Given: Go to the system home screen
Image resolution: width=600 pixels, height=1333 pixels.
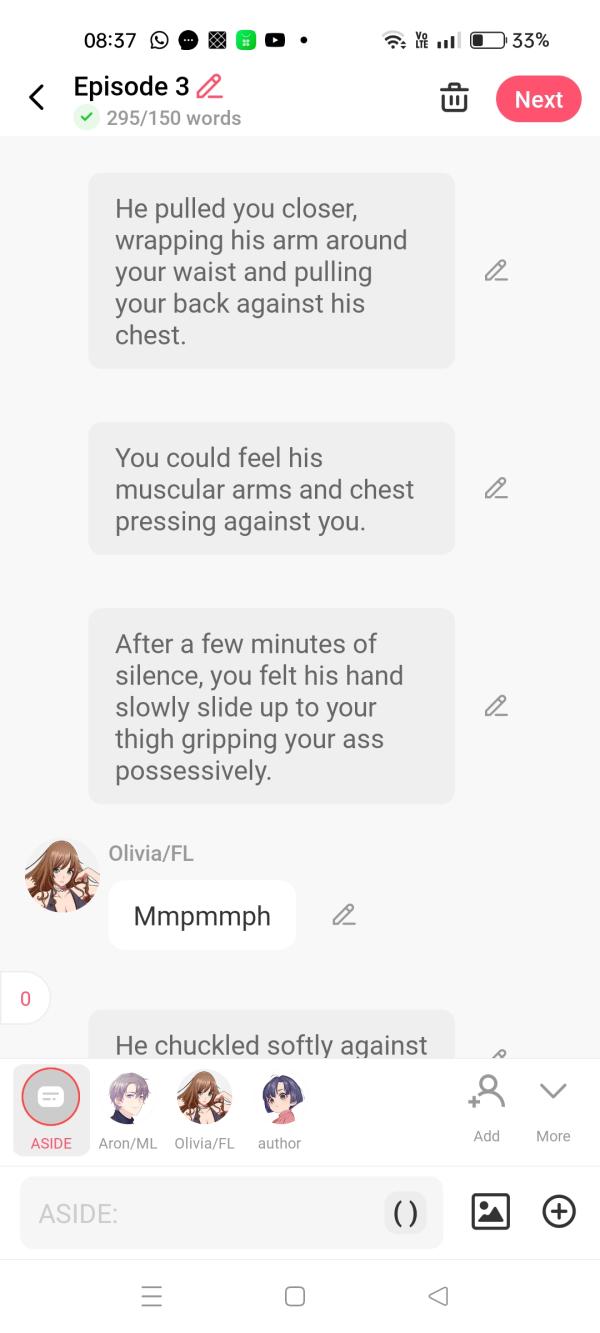Looking at the screenshot, I should pos(295,1296).
